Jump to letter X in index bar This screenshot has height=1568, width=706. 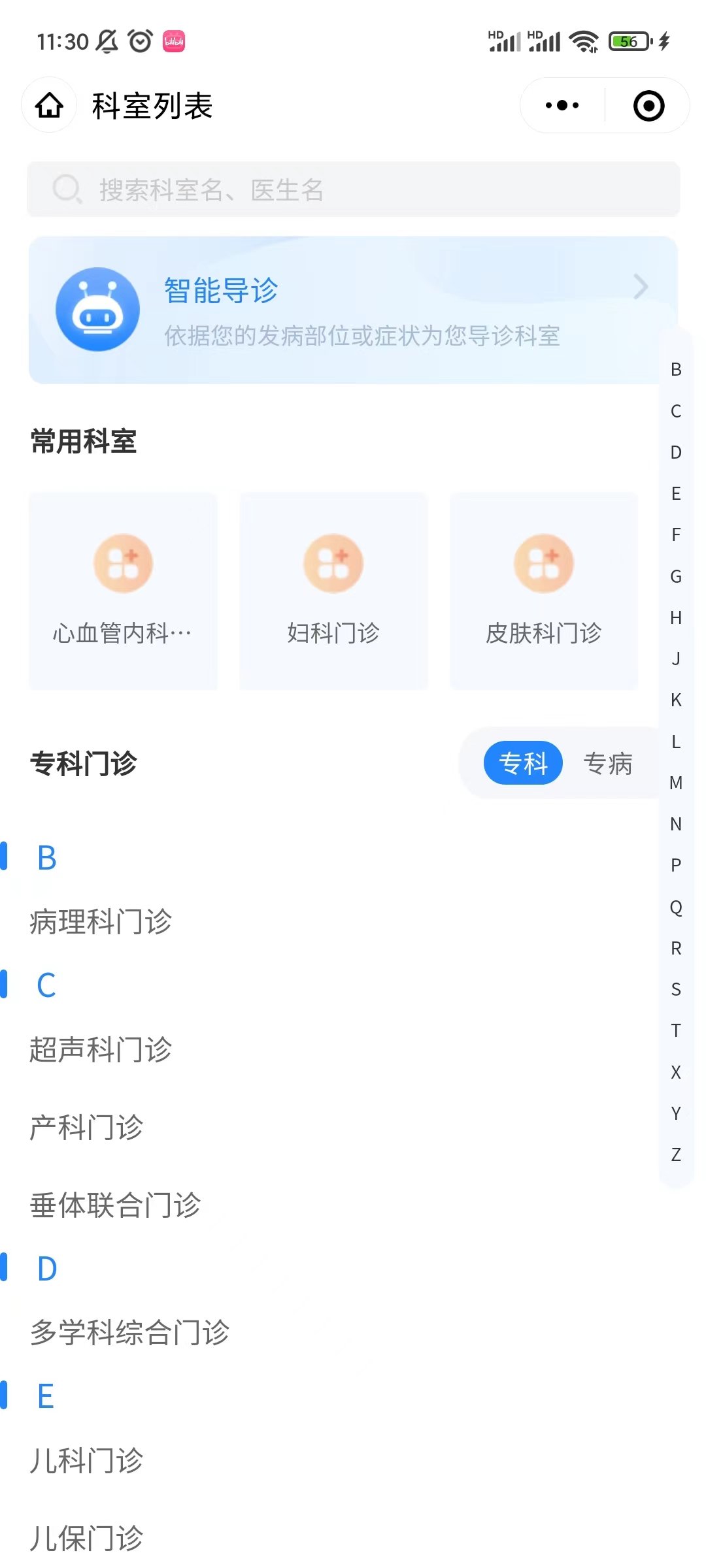pyautogui.click(x=676, y=1072)
